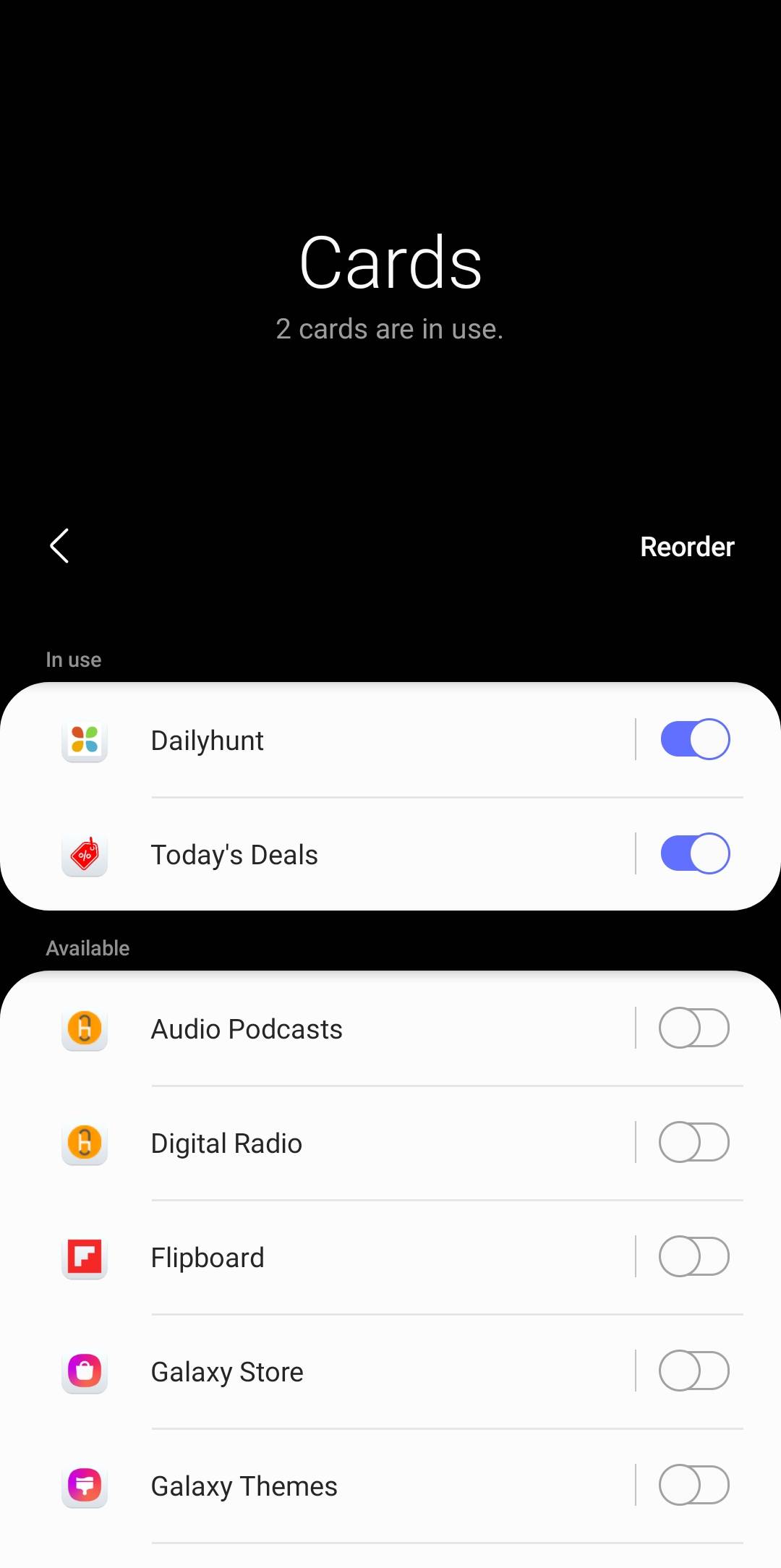Disable the Dailyhunt card
Image resolution: width=781 pixels, height=1568 pixels.
tap(695, 738)
